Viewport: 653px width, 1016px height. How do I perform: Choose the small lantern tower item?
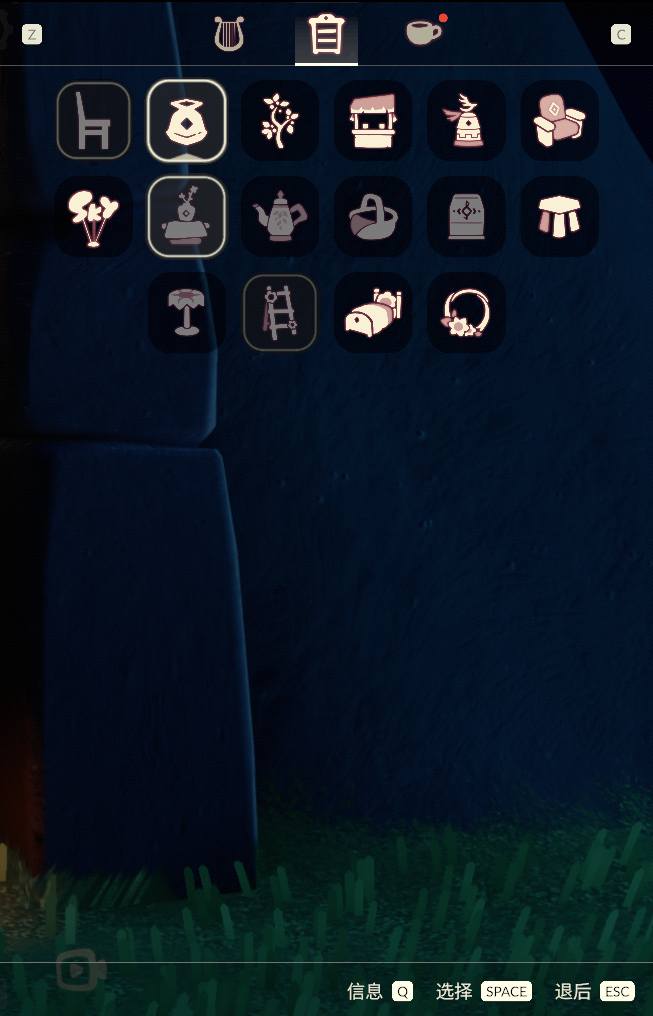pos(466,121)
